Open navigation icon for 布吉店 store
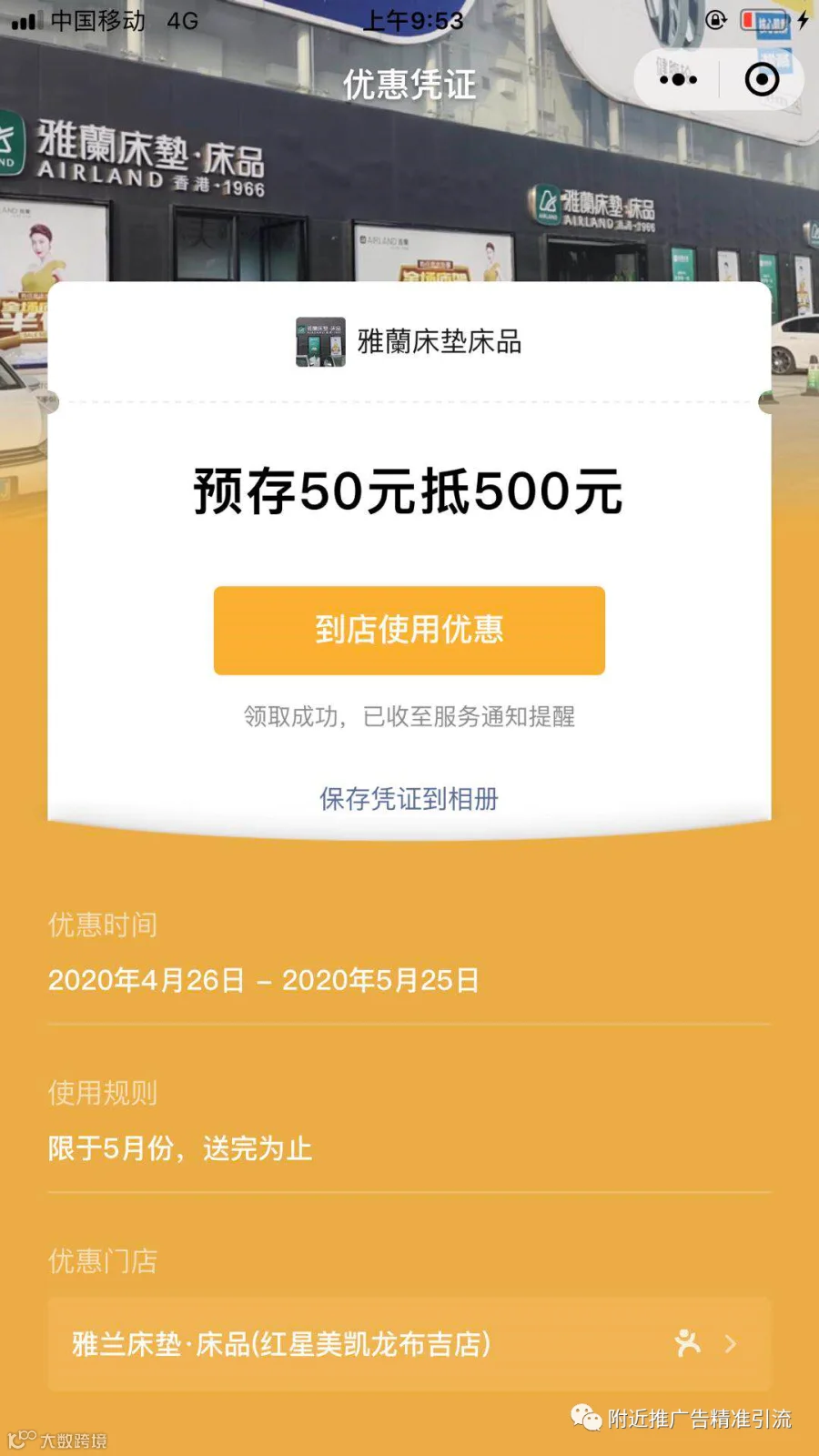The image size is (819, 1456). pos(688,1343)
